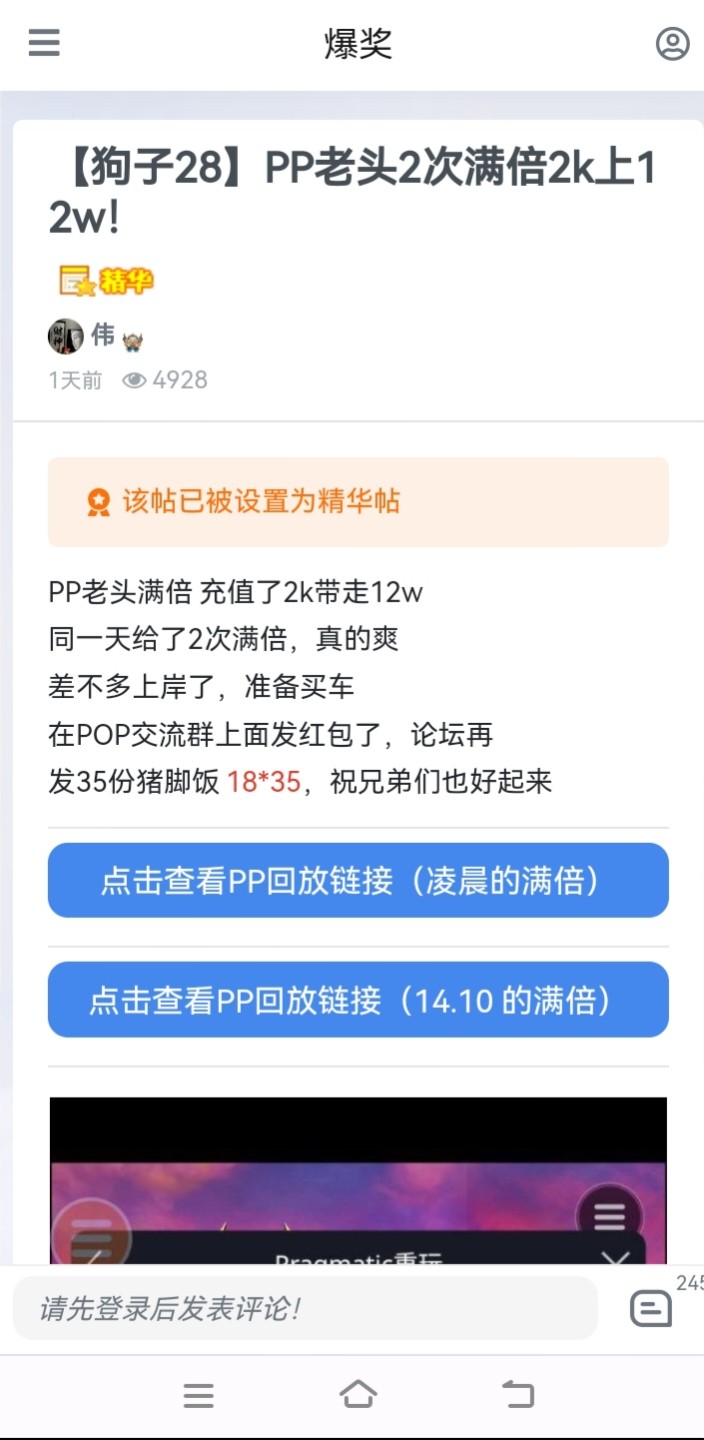This screenshot has height=1440, width=704.
Task: Go to the system home screen
Action: [358, 1395]
